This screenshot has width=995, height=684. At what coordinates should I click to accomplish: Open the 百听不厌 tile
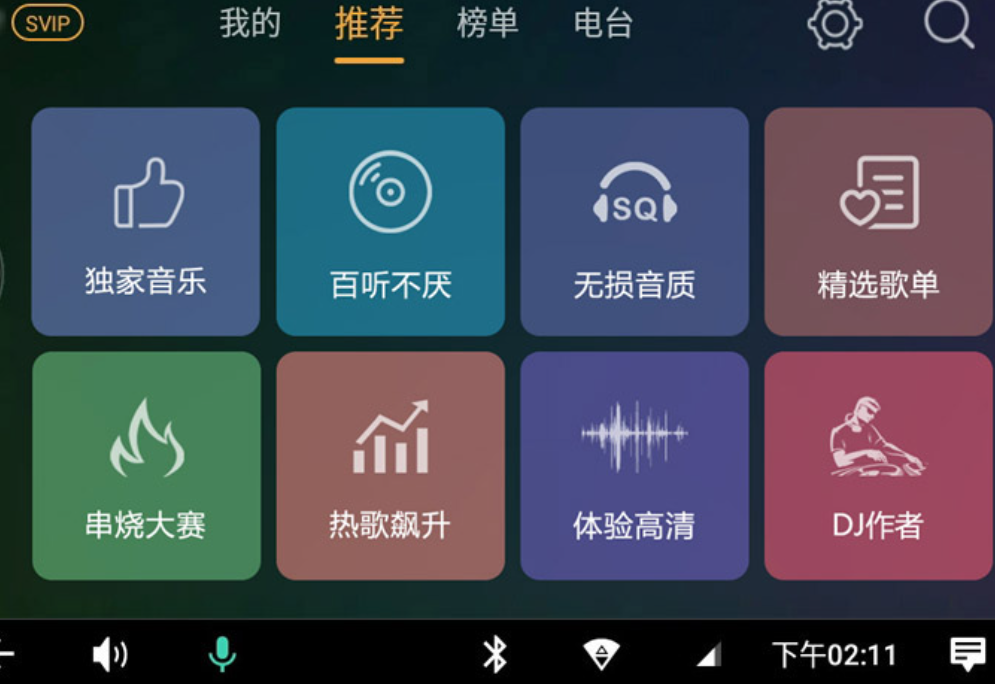tap(390, 222)
